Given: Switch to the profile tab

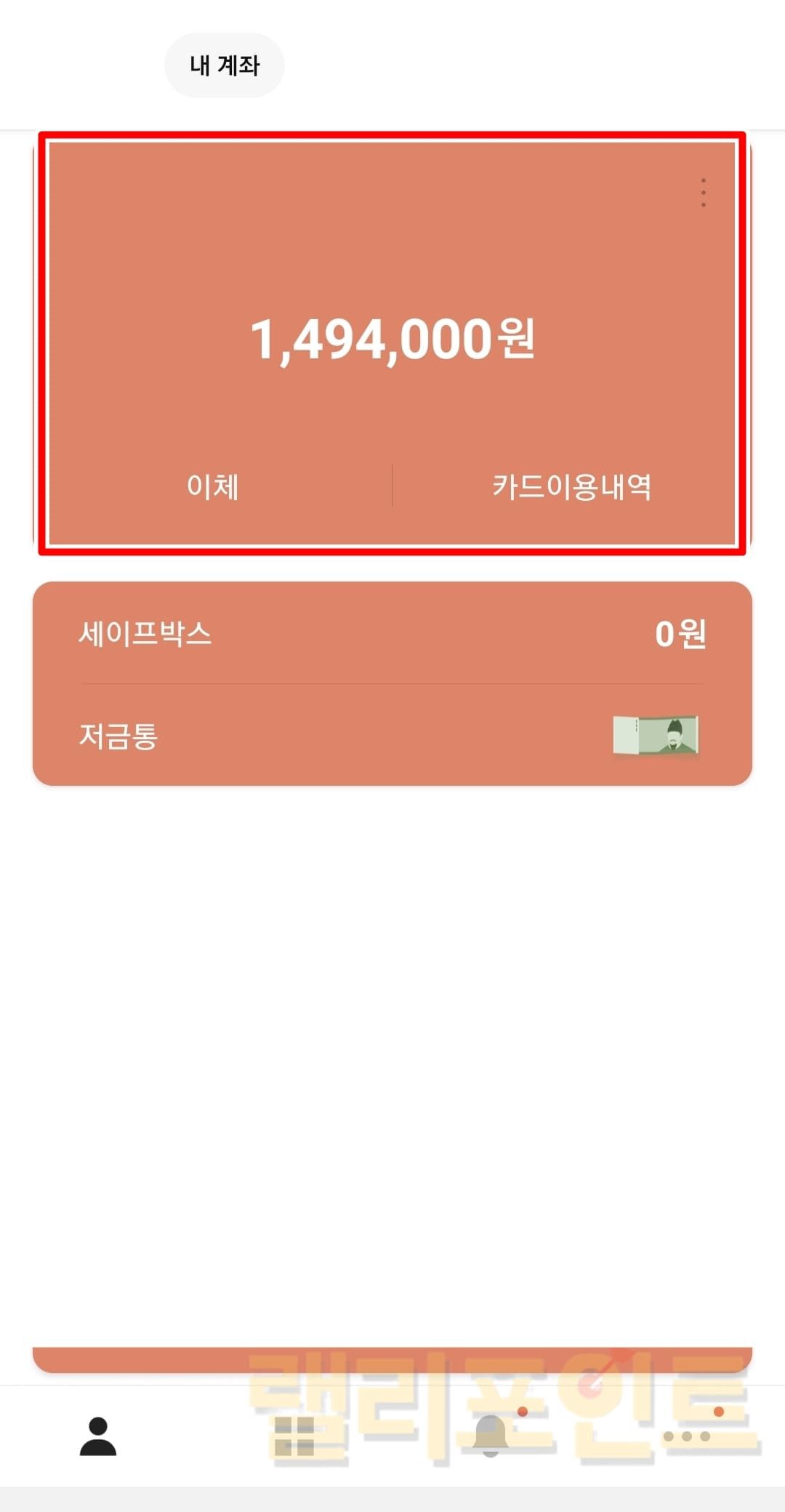Looking at the screenshot, I should click(98, 1436).
